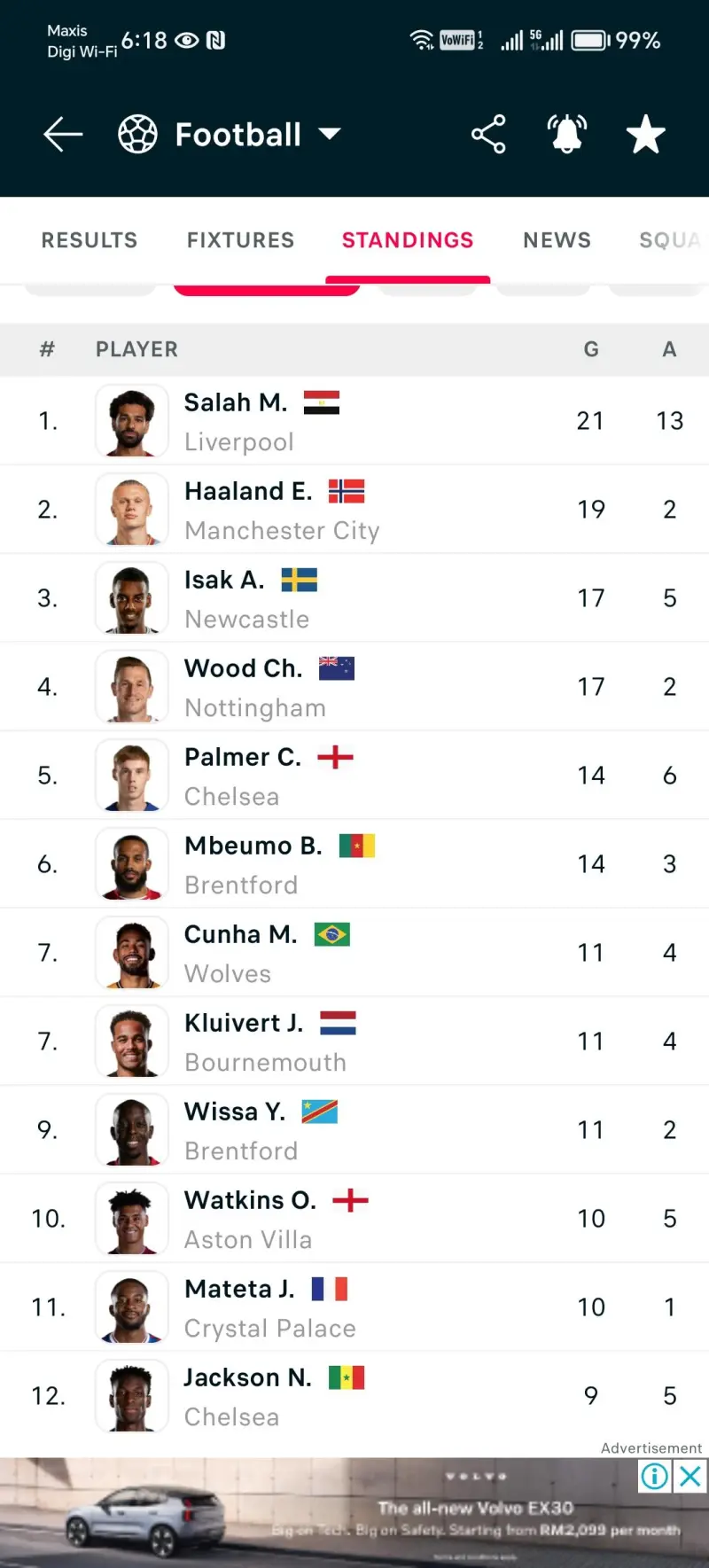Image resolution: width=709 pixels, height=1568 pixels.
Task: Open the notification bell settings
Action: pyautogui.click(x=567, y=135)
